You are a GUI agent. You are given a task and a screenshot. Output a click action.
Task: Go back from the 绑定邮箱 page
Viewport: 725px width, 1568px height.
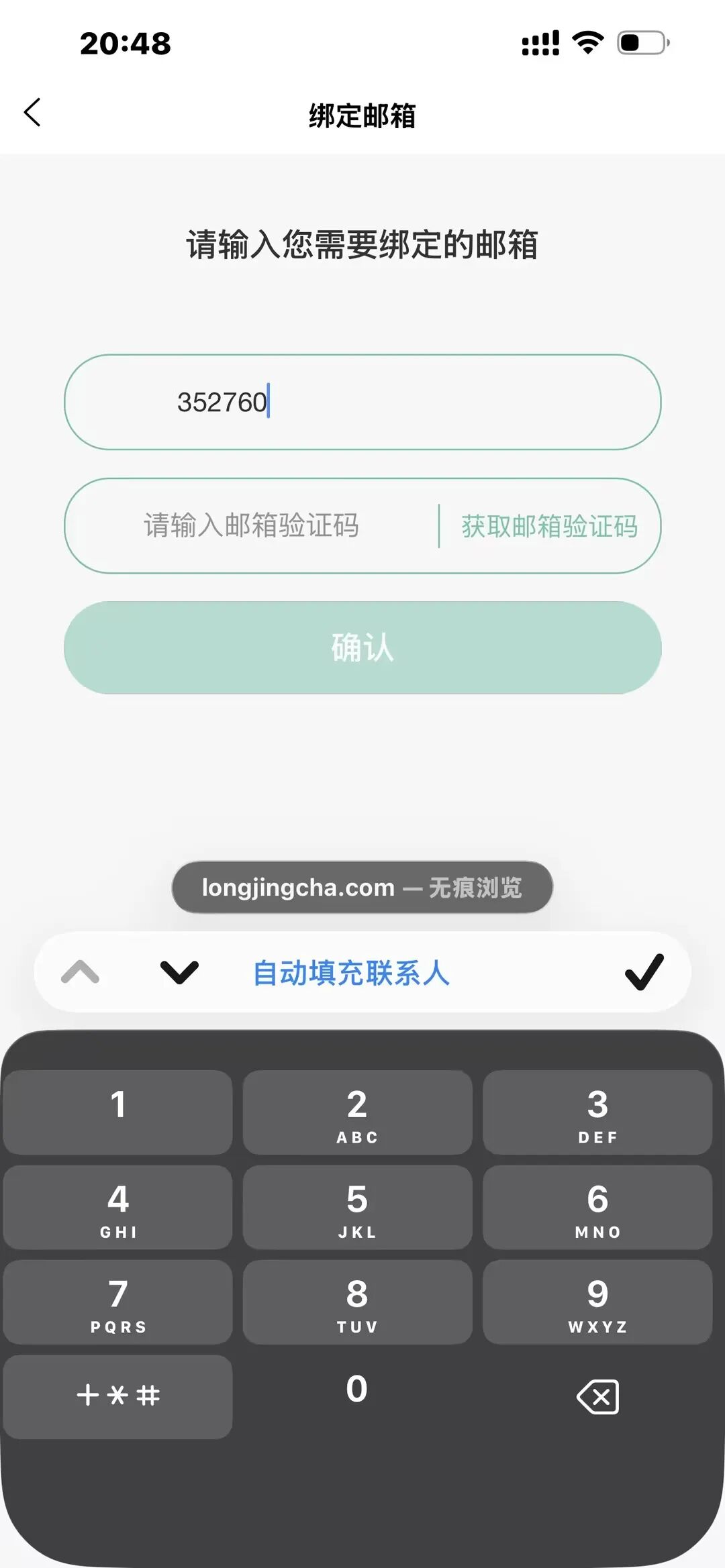click(x=32, y=113)
